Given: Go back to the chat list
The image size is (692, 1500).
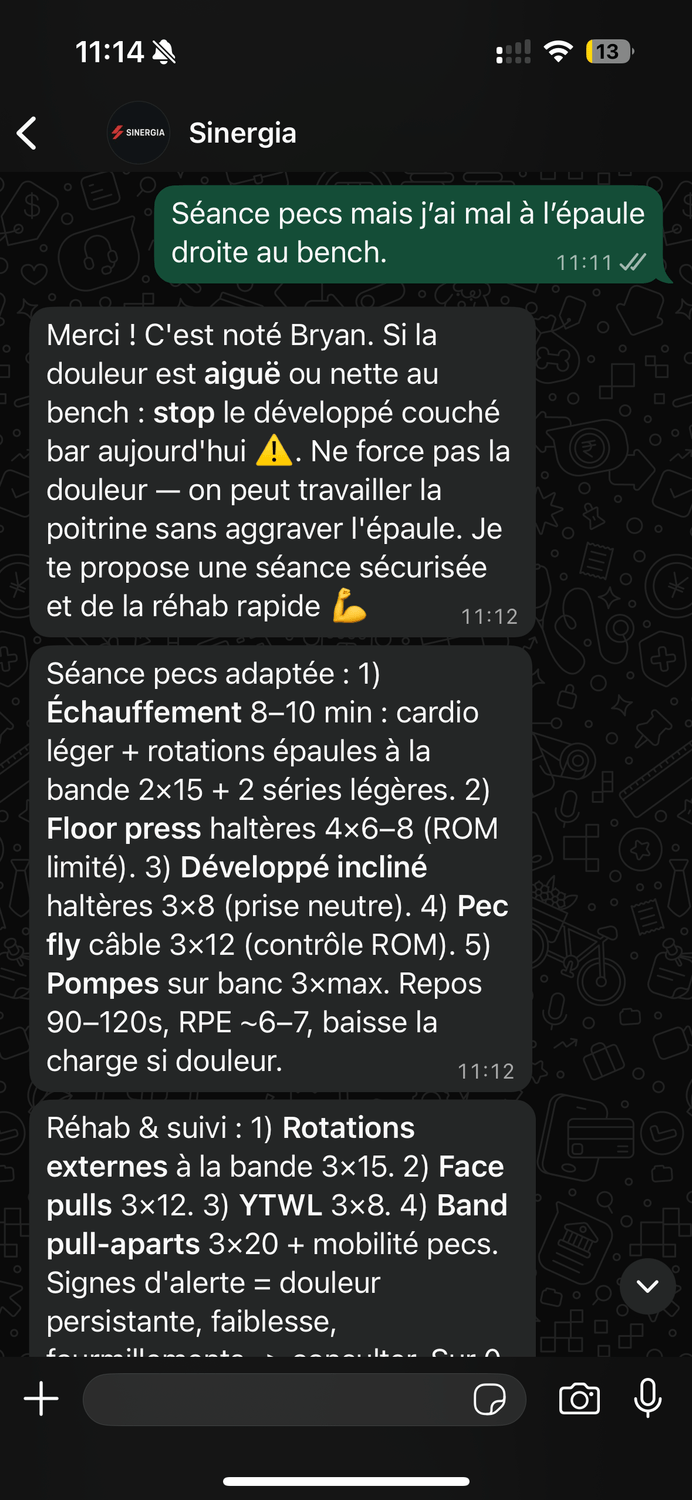Looking at the screenshot, I should pos(27,133).
